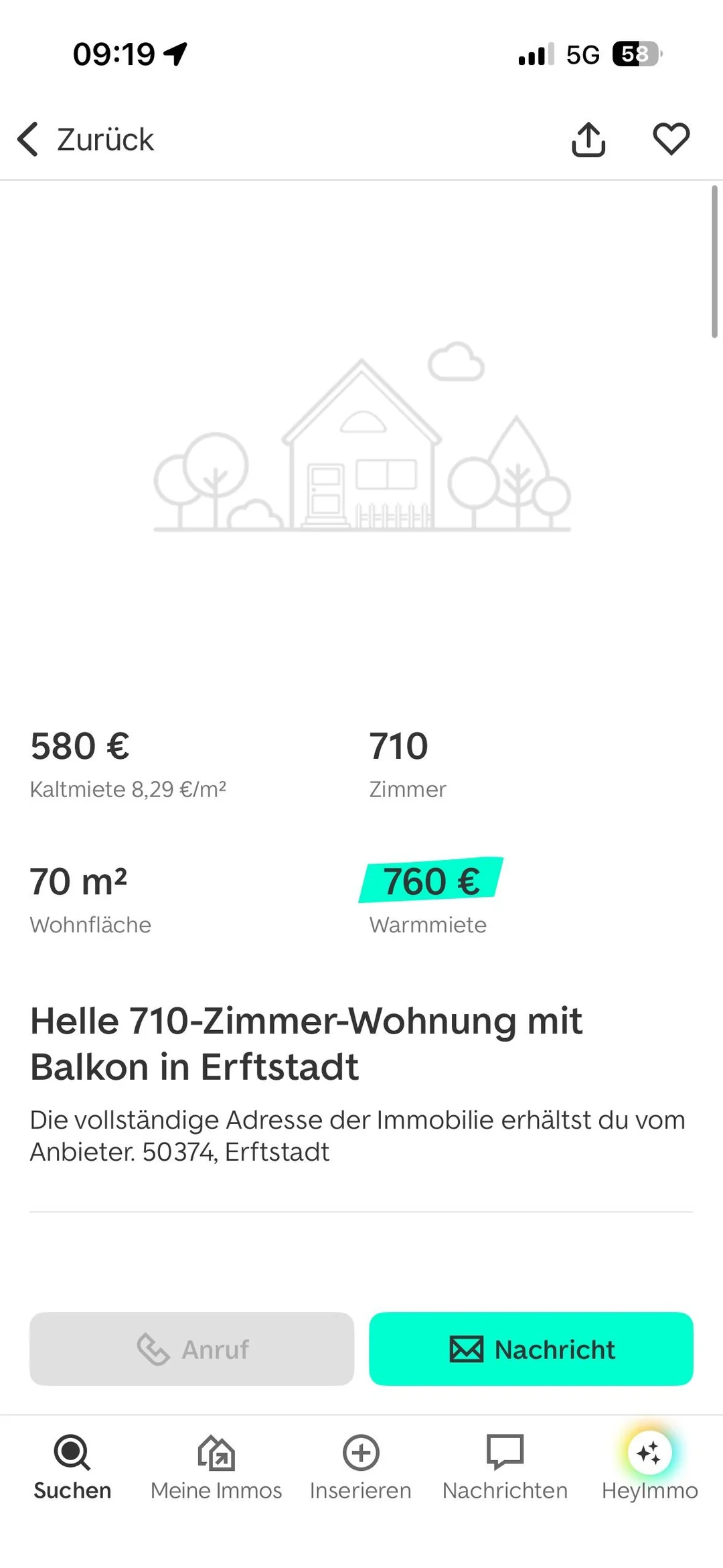
Task: Switch to the Suchen tab
Action: [72, 1467]
